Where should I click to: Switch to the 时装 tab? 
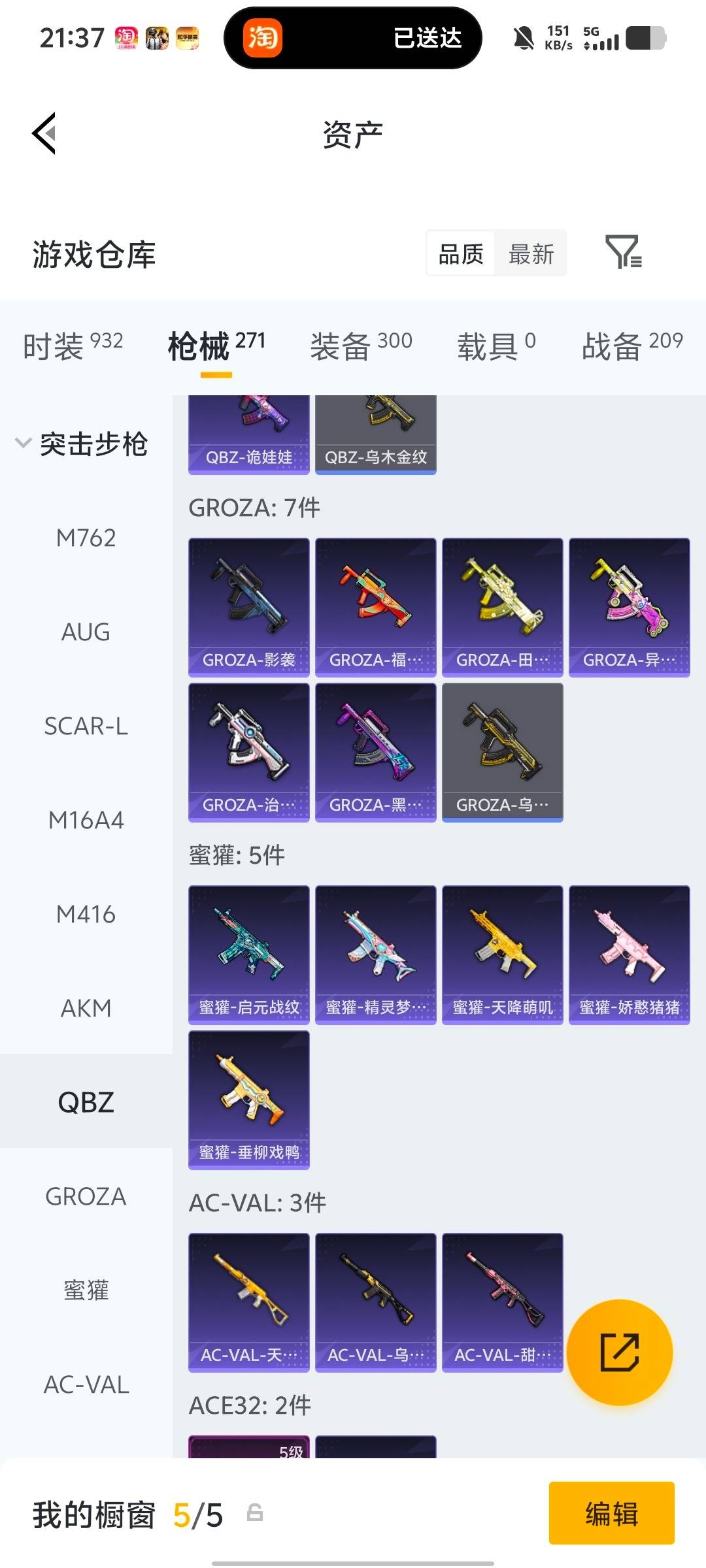click(73, 346)
